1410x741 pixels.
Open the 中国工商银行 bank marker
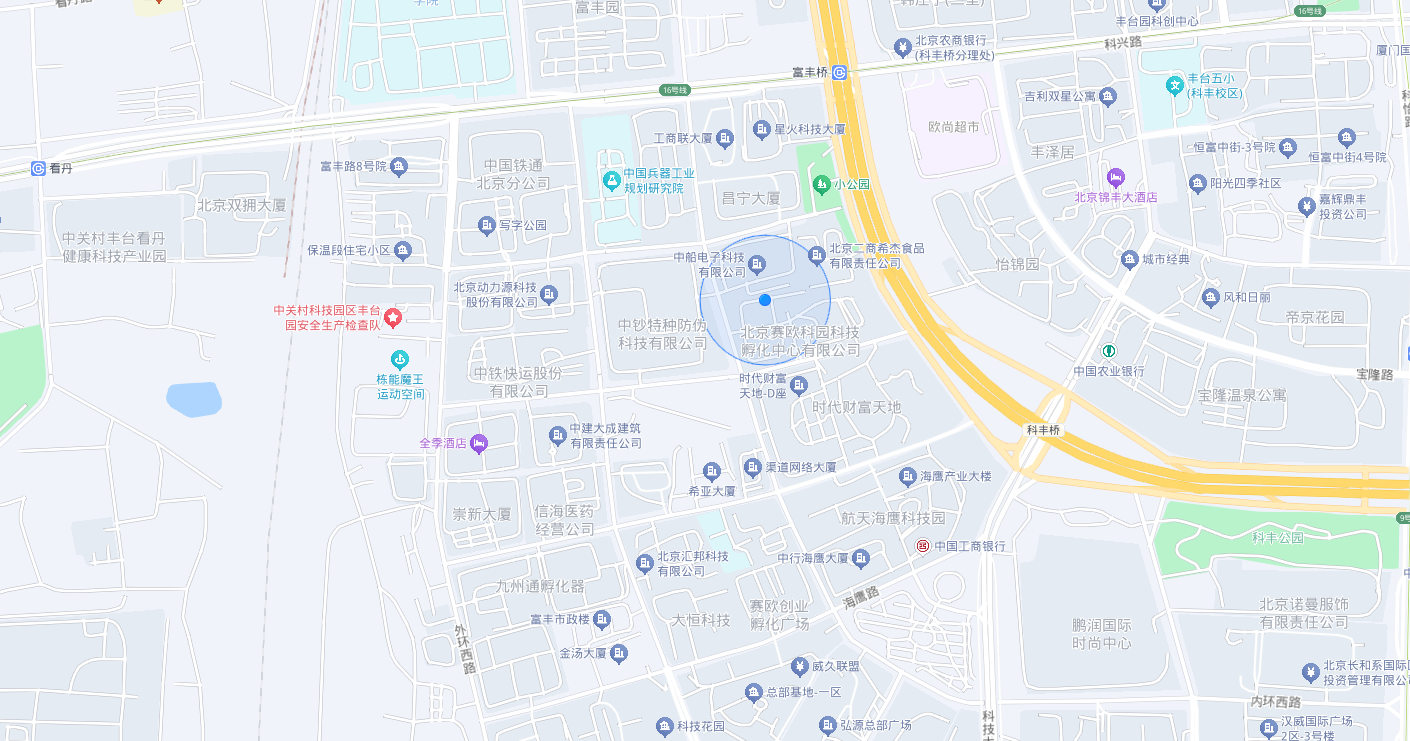[923, 546]
